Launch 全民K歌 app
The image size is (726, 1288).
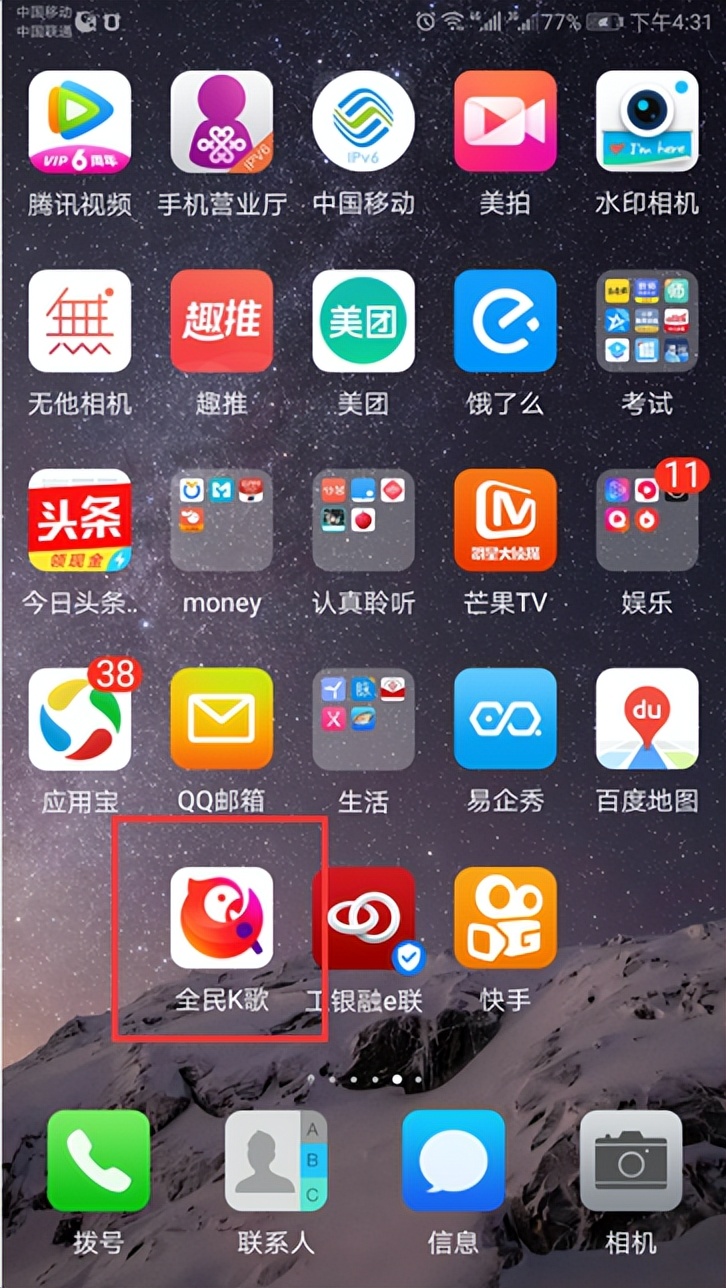click(x=221, y=918)
